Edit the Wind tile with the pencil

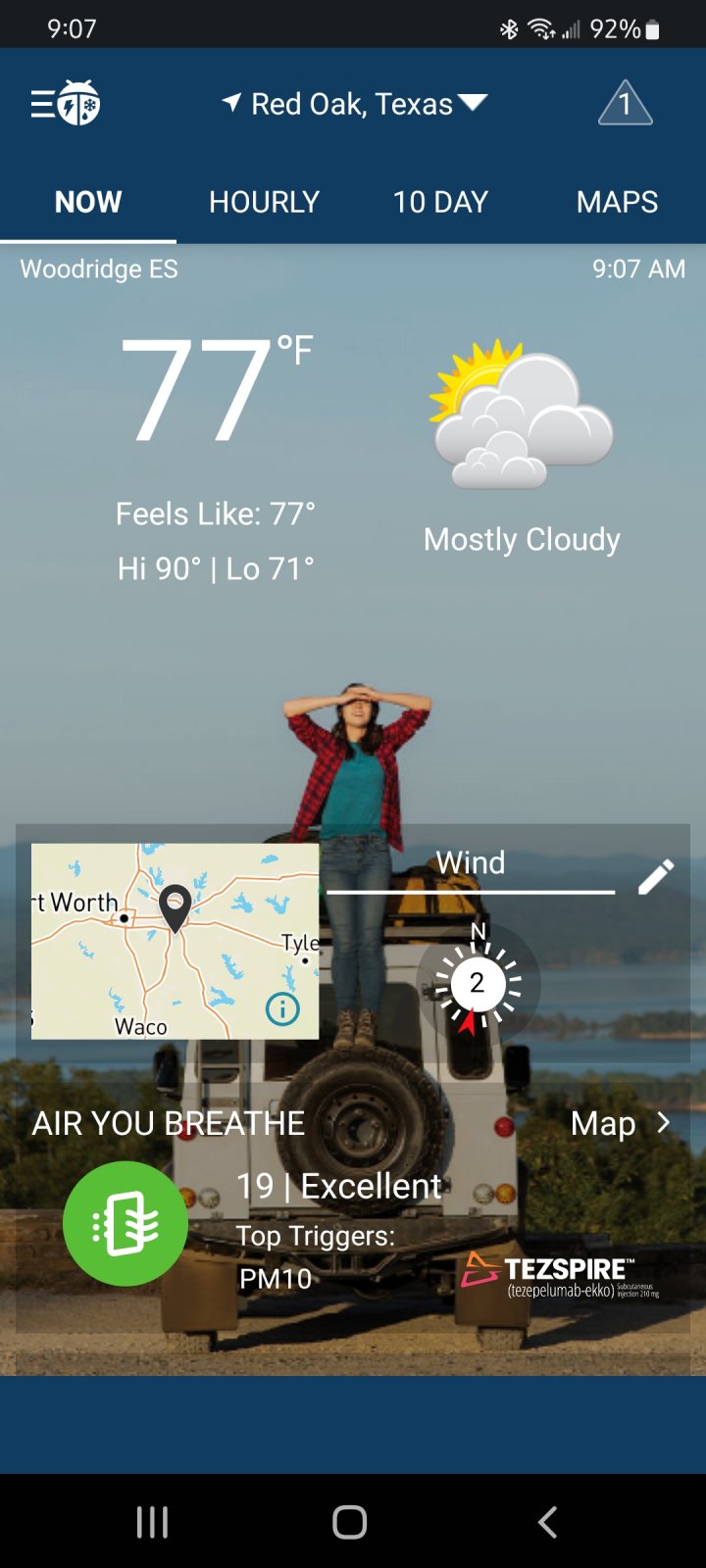tap(656, 877)
